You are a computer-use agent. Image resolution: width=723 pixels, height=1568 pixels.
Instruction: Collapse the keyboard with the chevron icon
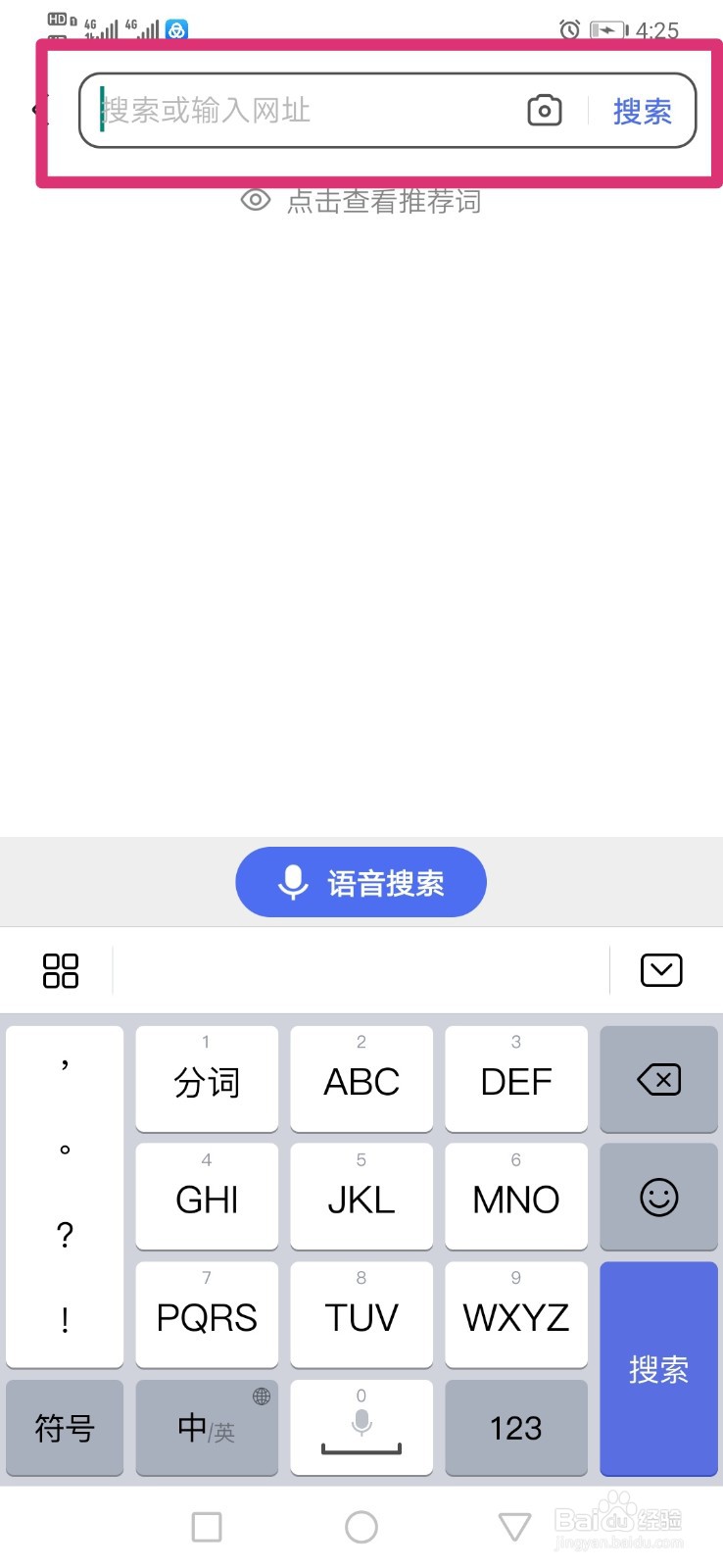tap(660, 969)
